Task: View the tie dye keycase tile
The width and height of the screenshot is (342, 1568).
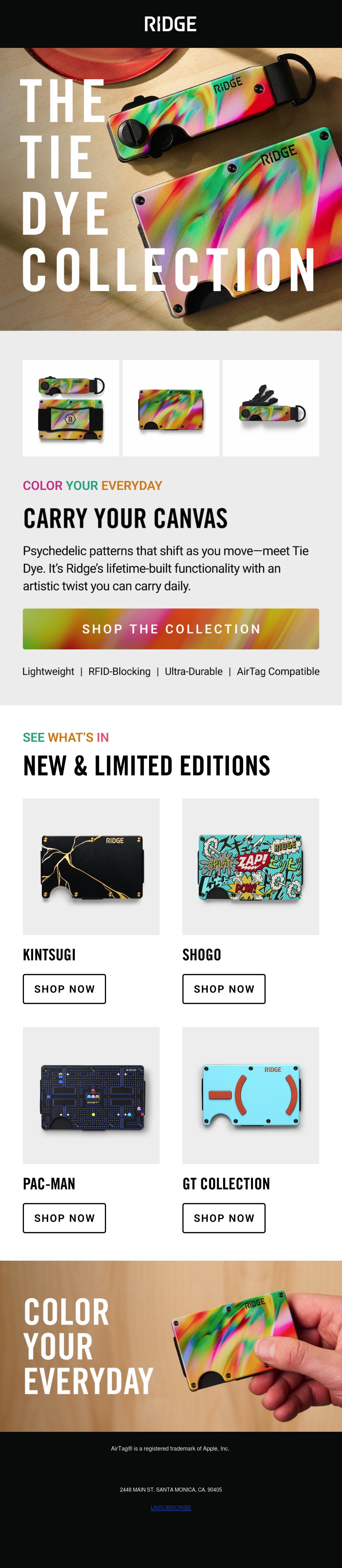Action: coord(271,408)
